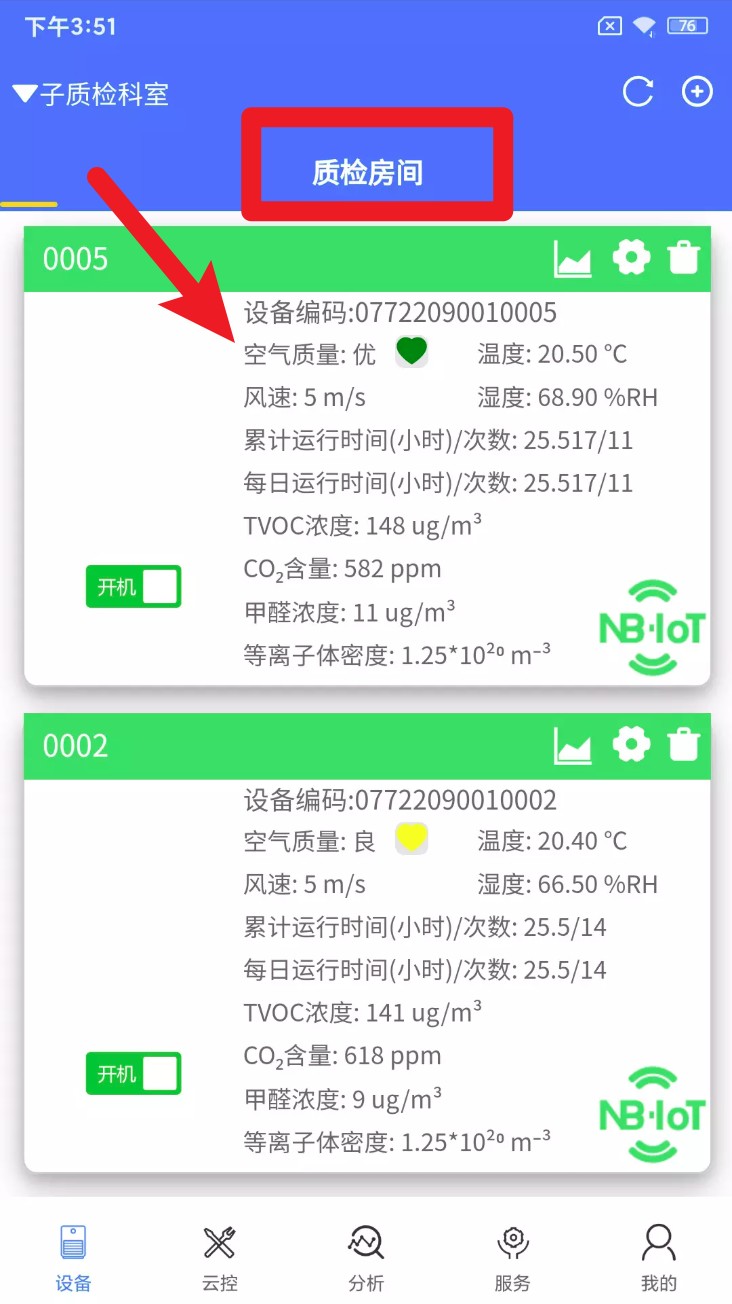Refresh the device list

tap(638, 91)
